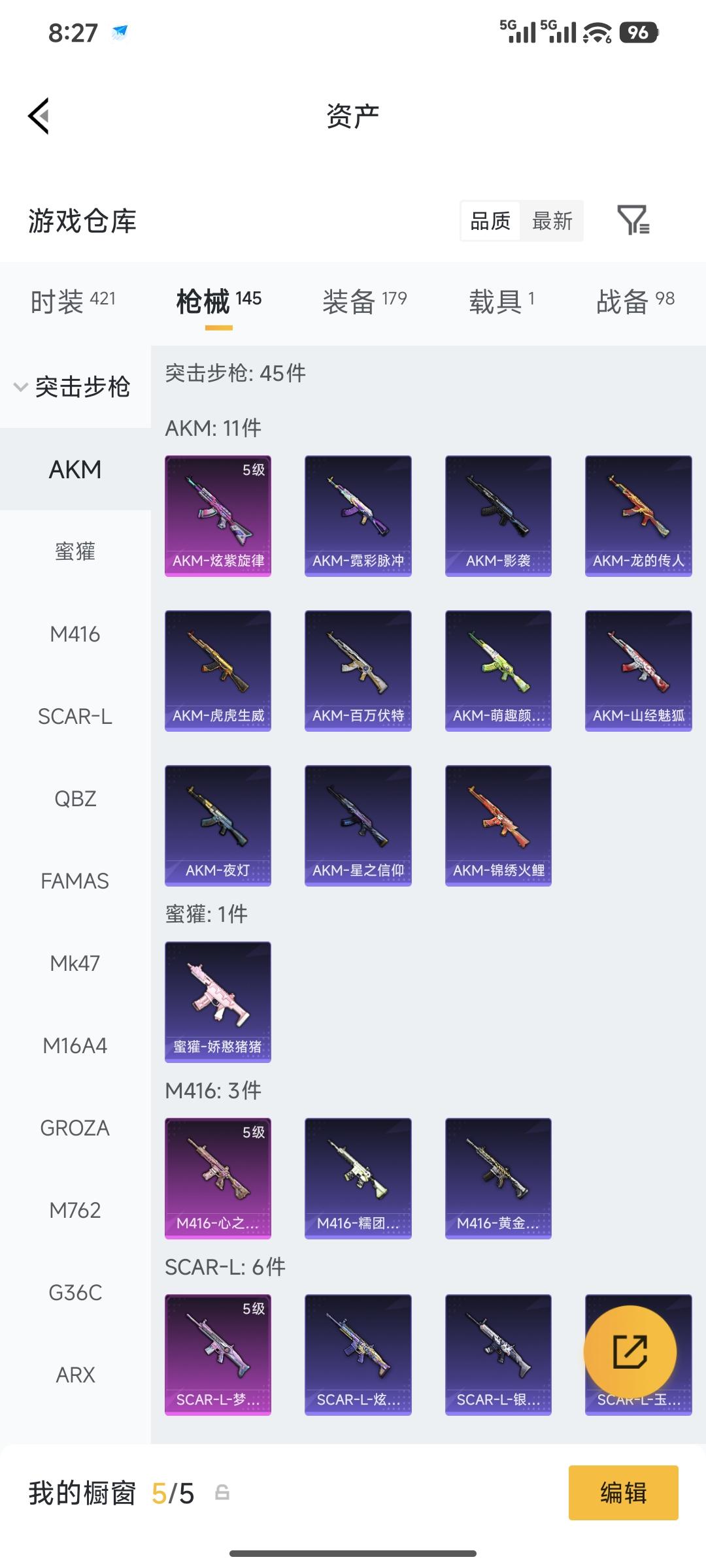
Task: View the 蜜獾-娇憨猪猪 skin
Action: point(218,1002)
